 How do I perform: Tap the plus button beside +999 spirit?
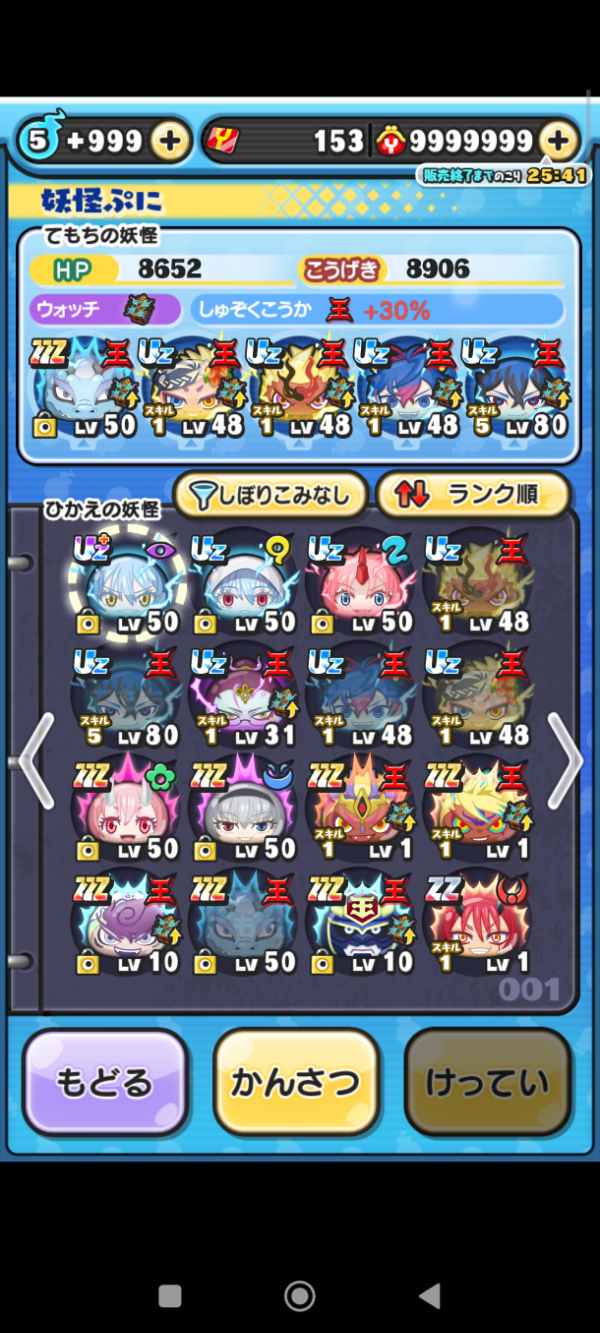[x=170, y=142]
